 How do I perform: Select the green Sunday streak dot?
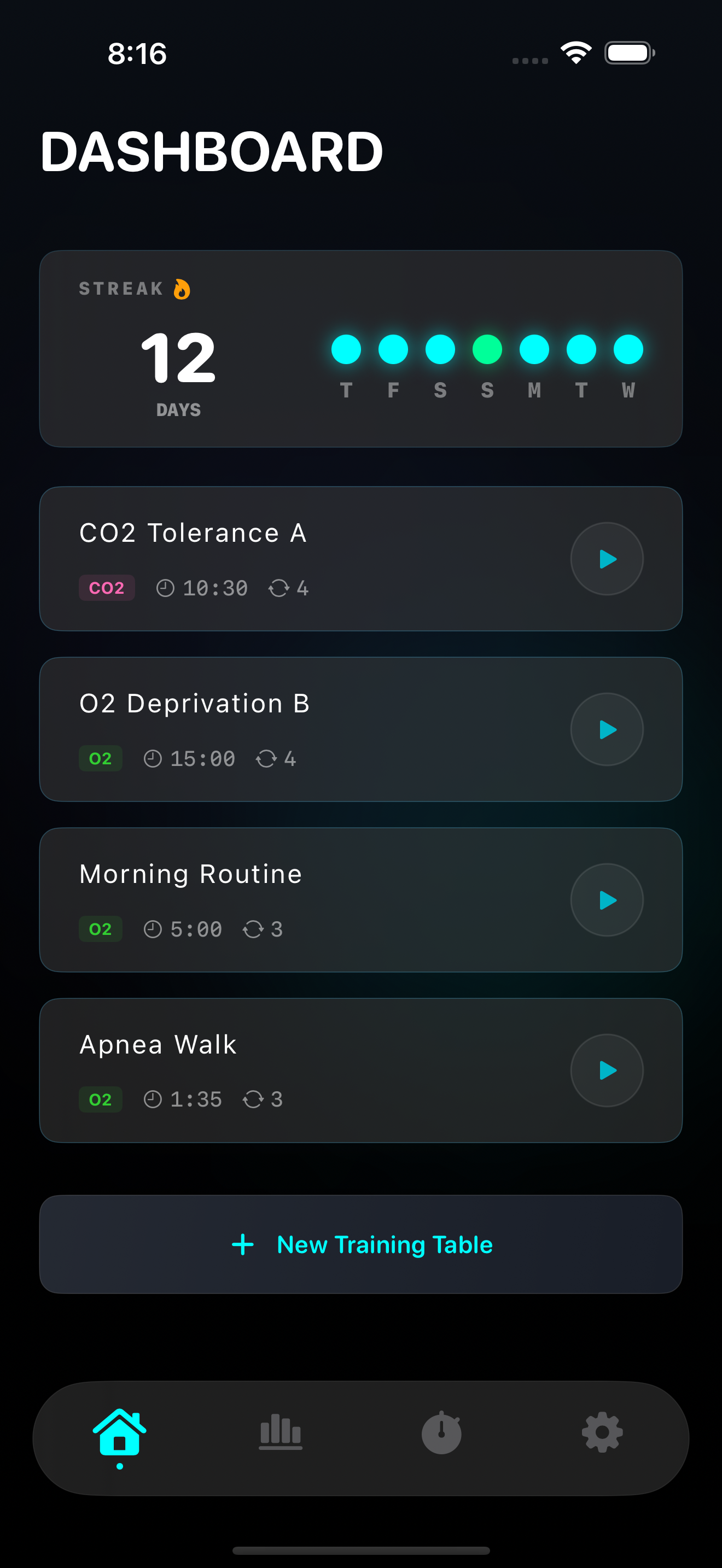click(x=487, y=348)
